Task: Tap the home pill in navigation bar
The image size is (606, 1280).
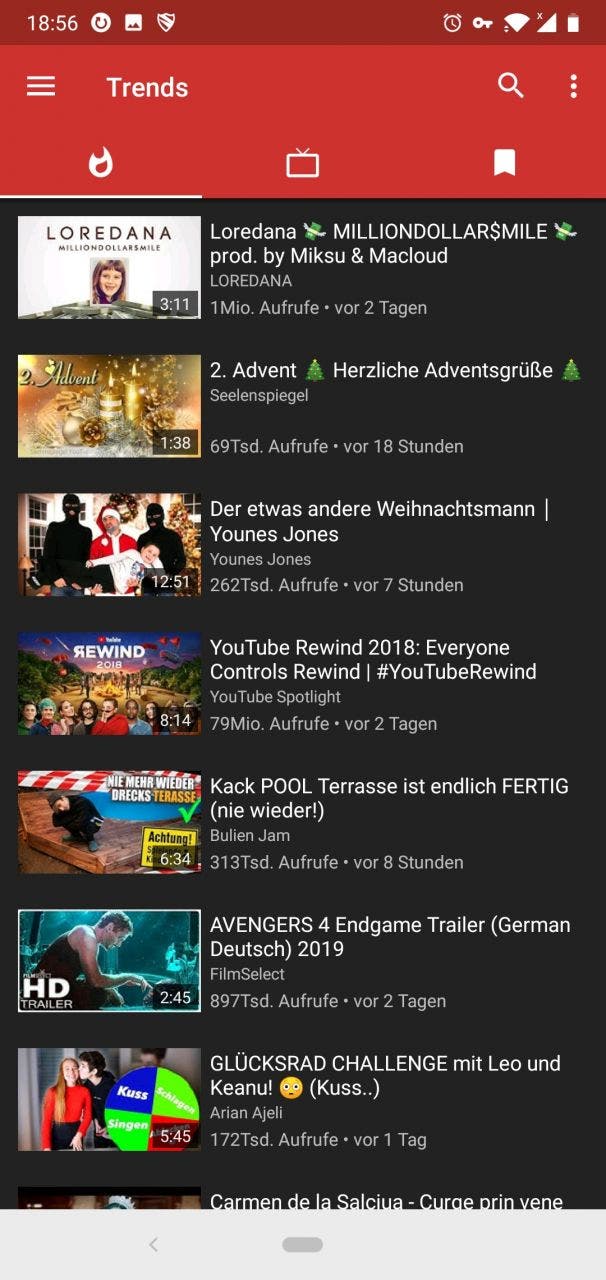Action: click(x=303, y=1245)
